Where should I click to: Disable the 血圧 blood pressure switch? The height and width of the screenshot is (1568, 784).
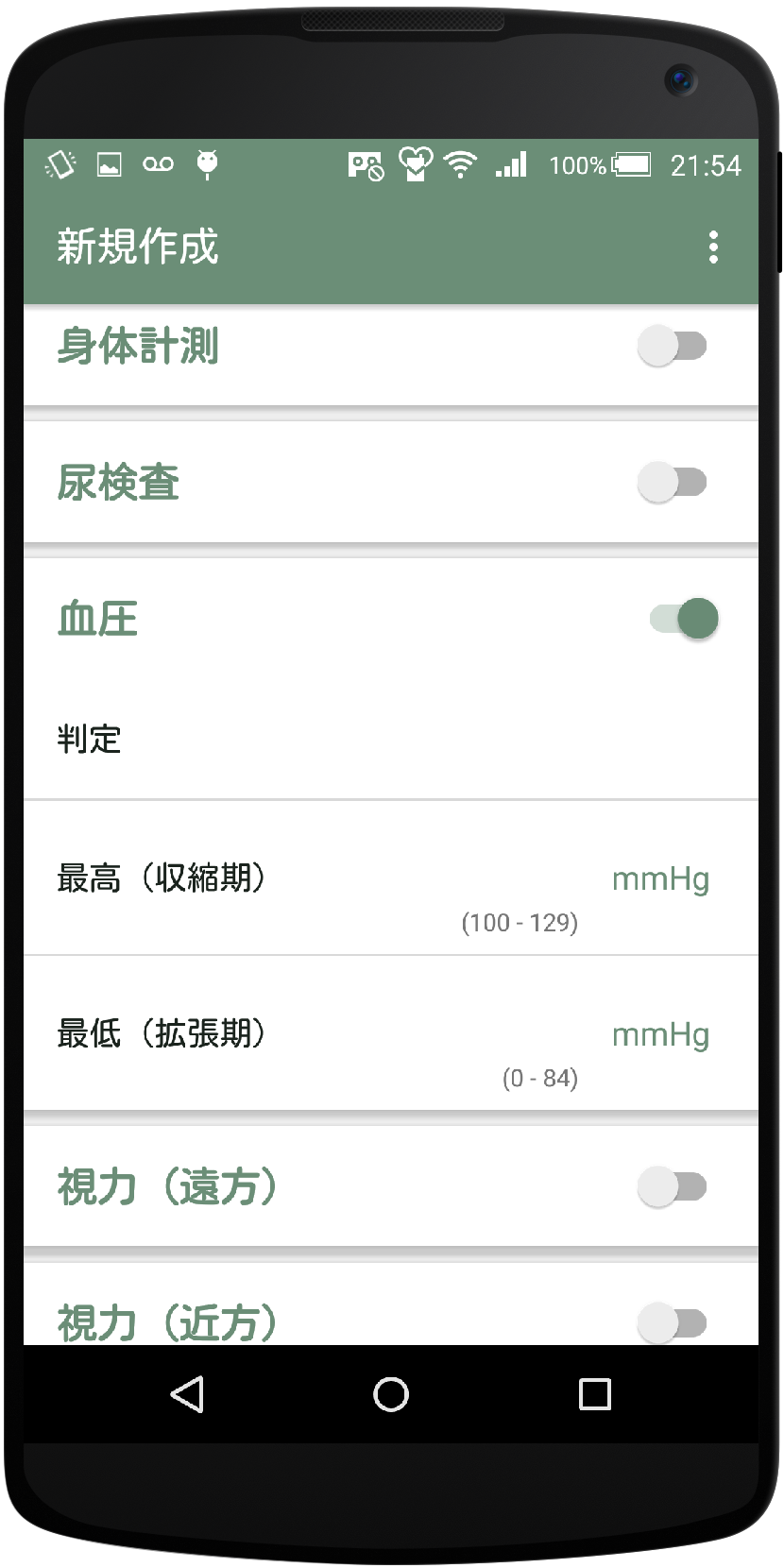click(x=683, y=619)
